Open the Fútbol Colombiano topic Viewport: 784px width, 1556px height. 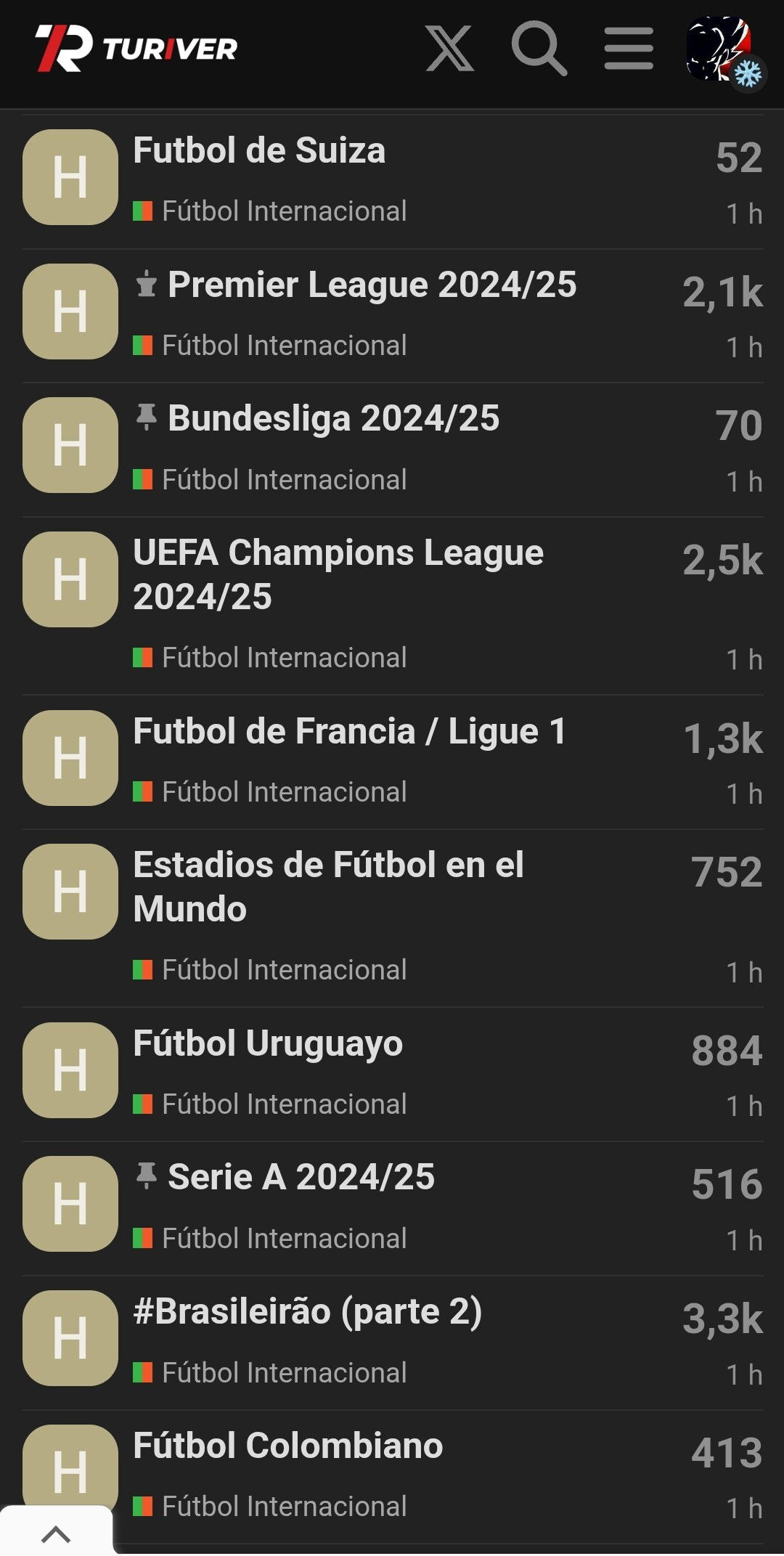tap(288, 1446)
